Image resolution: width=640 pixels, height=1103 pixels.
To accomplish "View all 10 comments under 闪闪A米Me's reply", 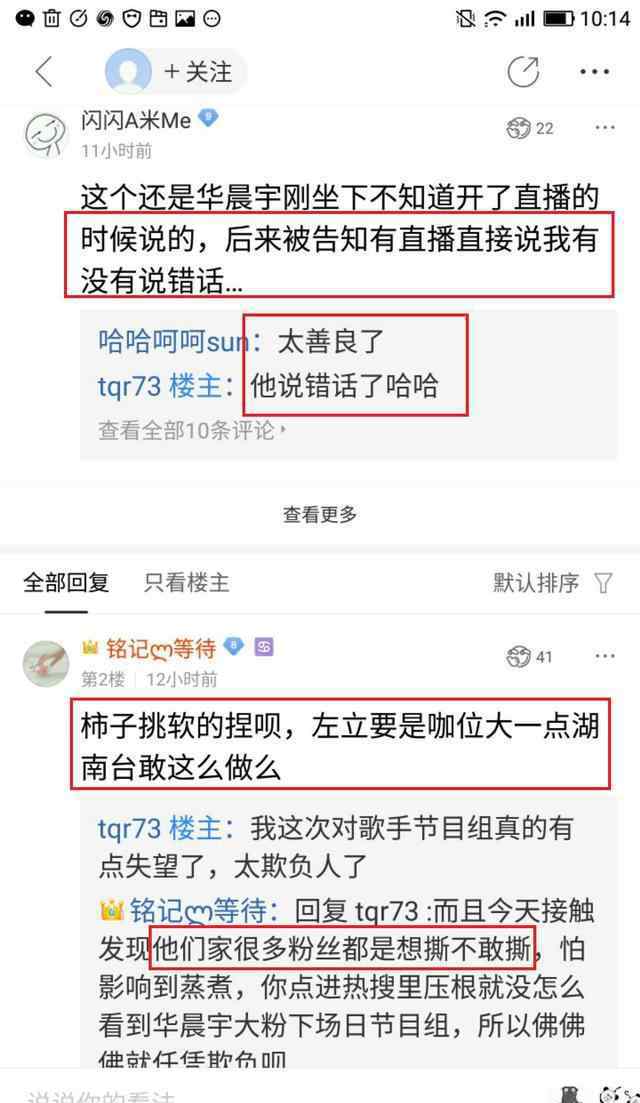I will [x=192, y=430].
